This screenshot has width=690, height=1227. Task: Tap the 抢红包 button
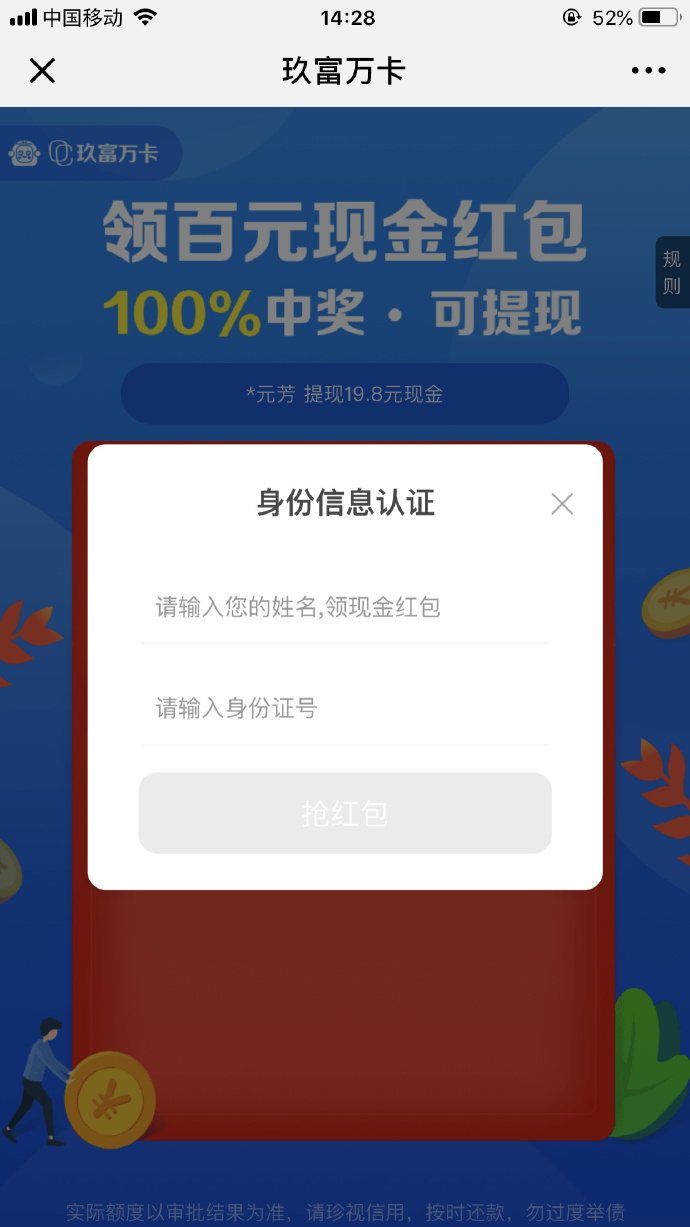click(345, 813)
